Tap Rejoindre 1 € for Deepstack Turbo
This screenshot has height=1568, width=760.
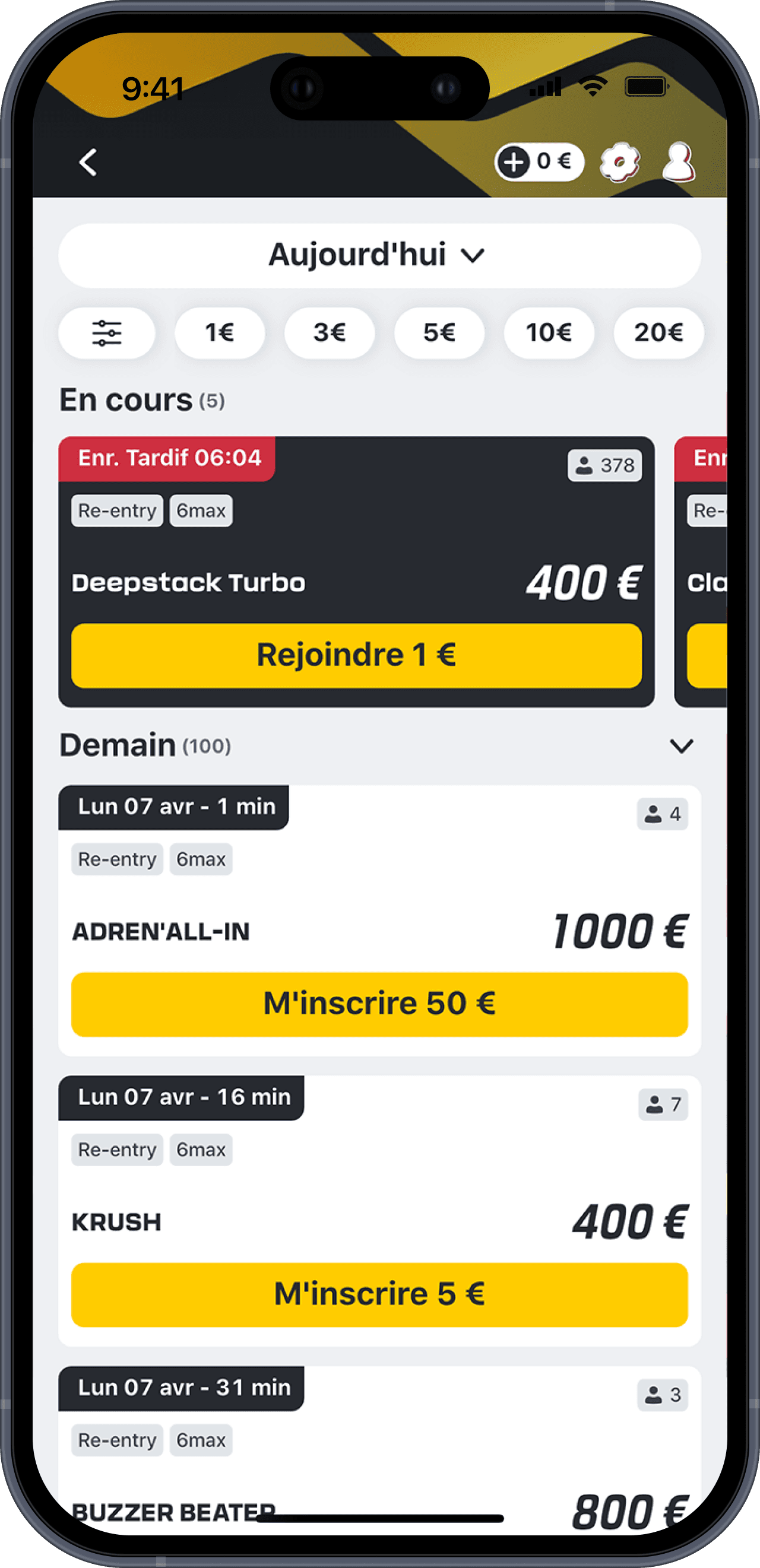click(356, 656)
